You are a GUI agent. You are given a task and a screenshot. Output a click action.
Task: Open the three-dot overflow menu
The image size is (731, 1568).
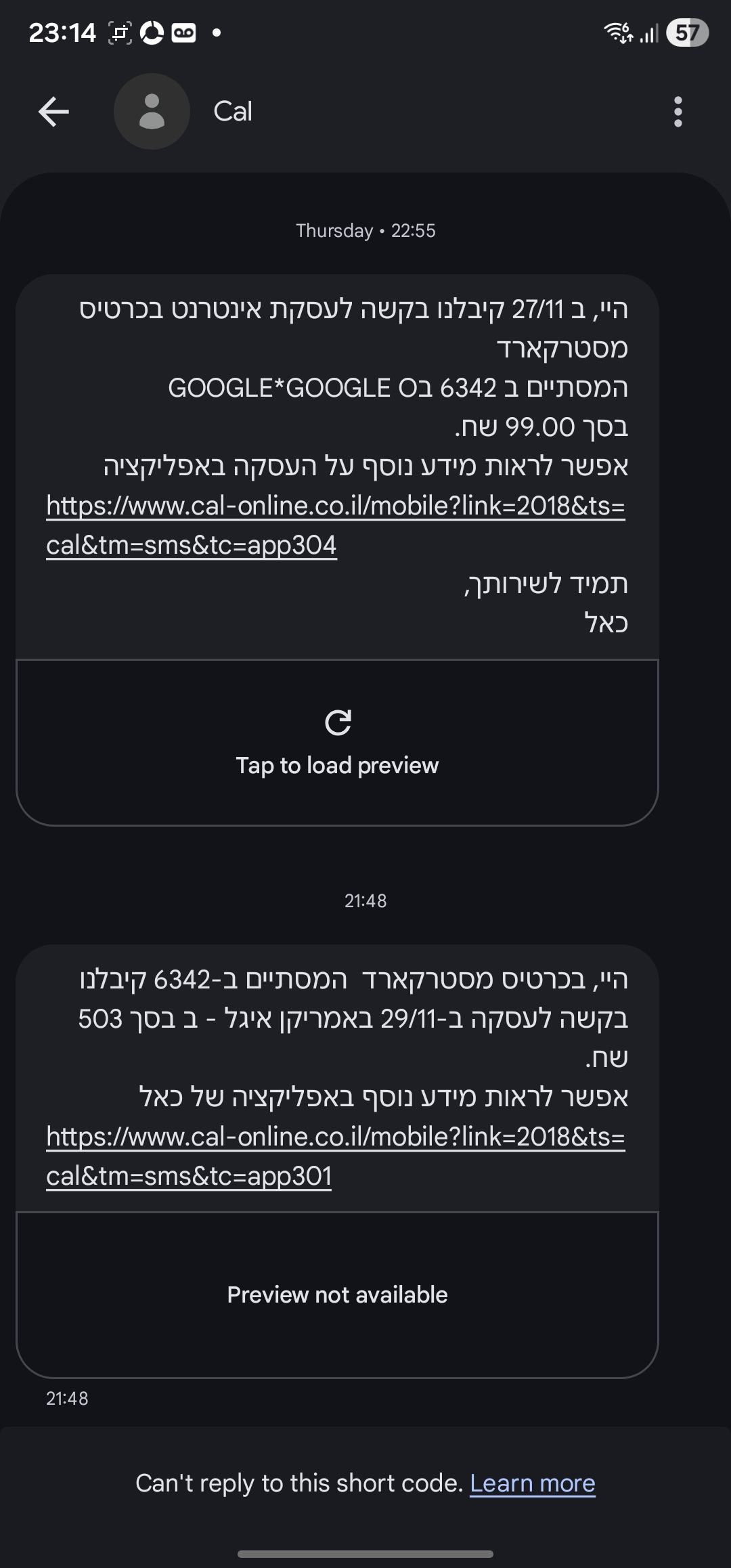coord(678,112)
